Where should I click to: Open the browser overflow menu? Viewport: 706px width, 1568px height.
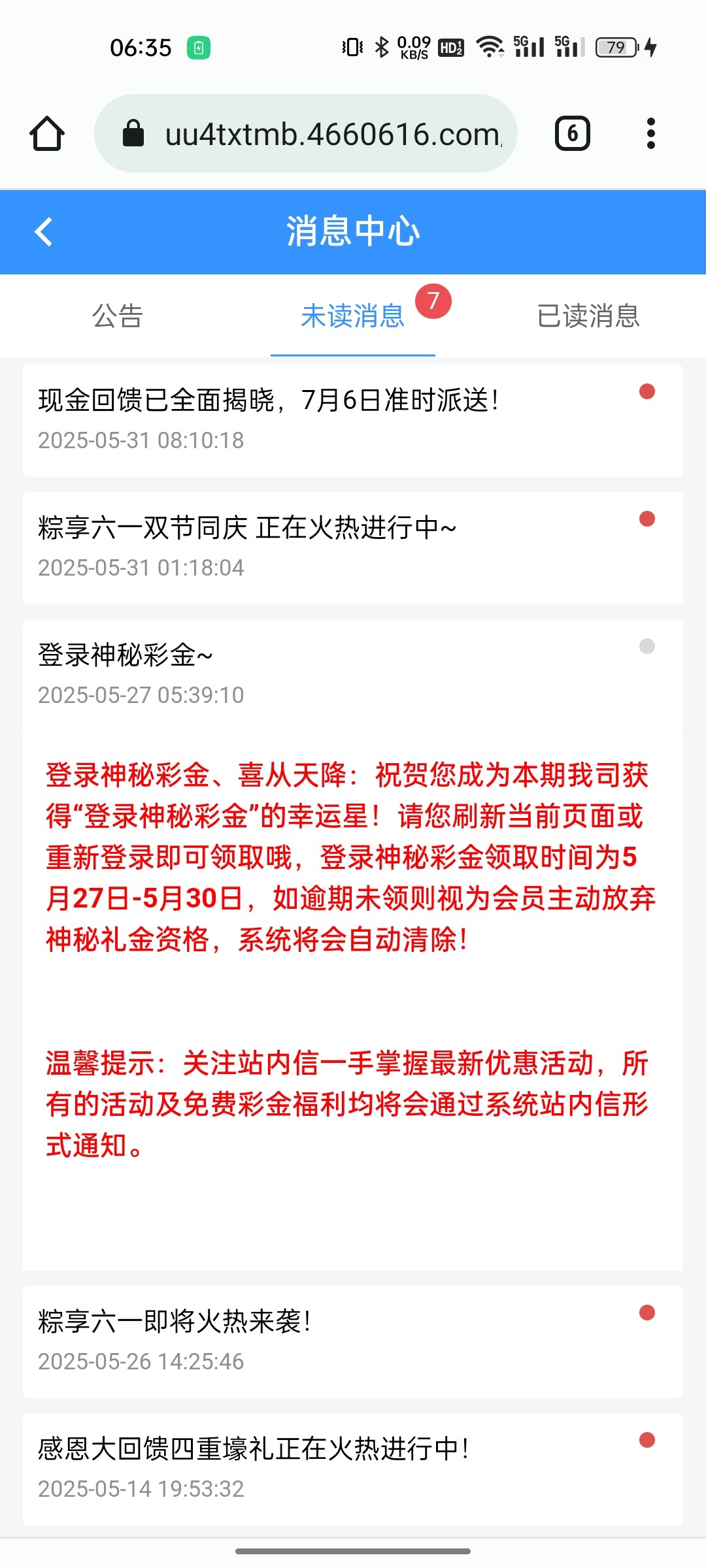(650, 134)
